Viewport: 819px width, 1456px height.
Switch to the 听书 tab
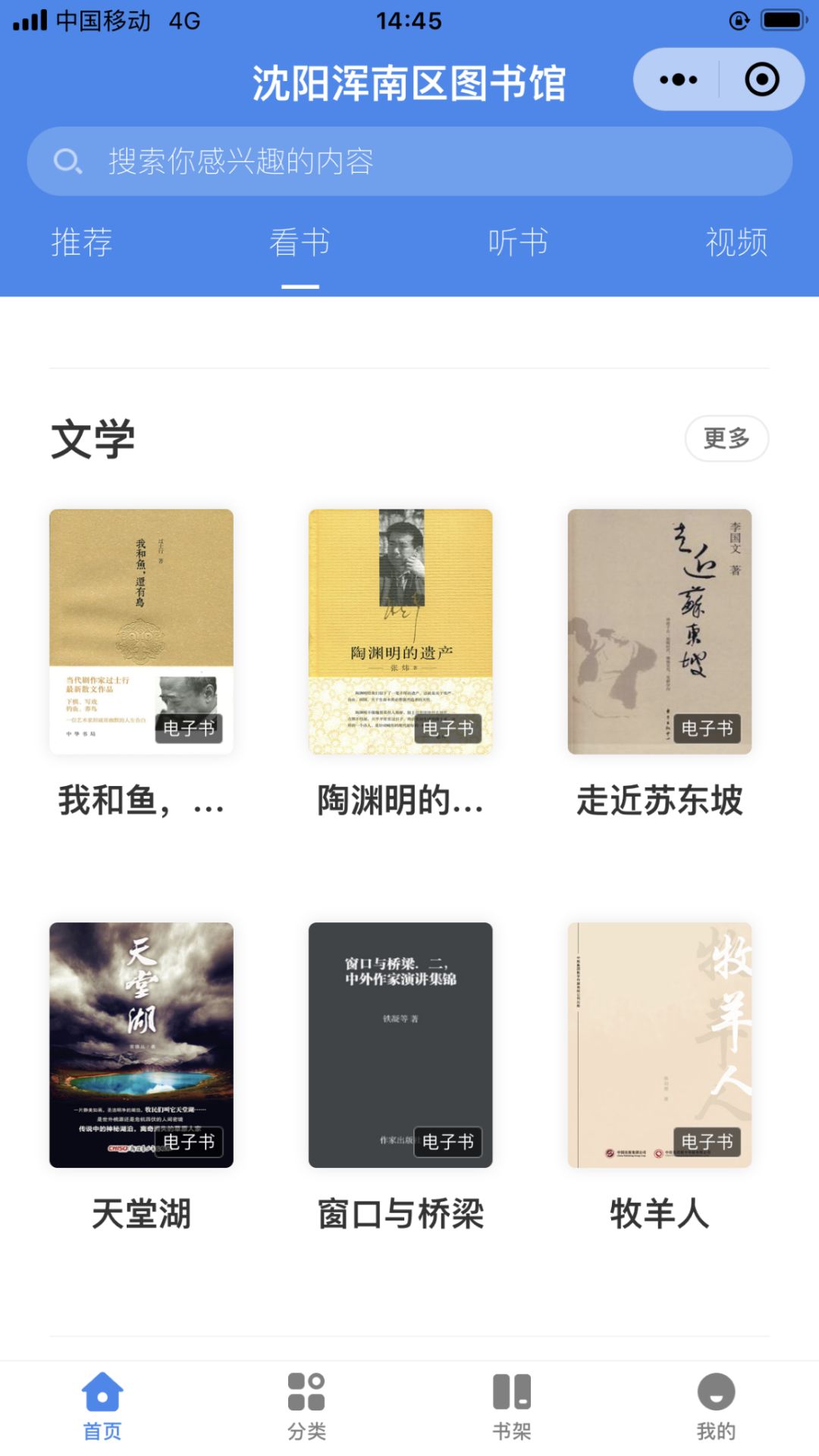coord(518,243)
